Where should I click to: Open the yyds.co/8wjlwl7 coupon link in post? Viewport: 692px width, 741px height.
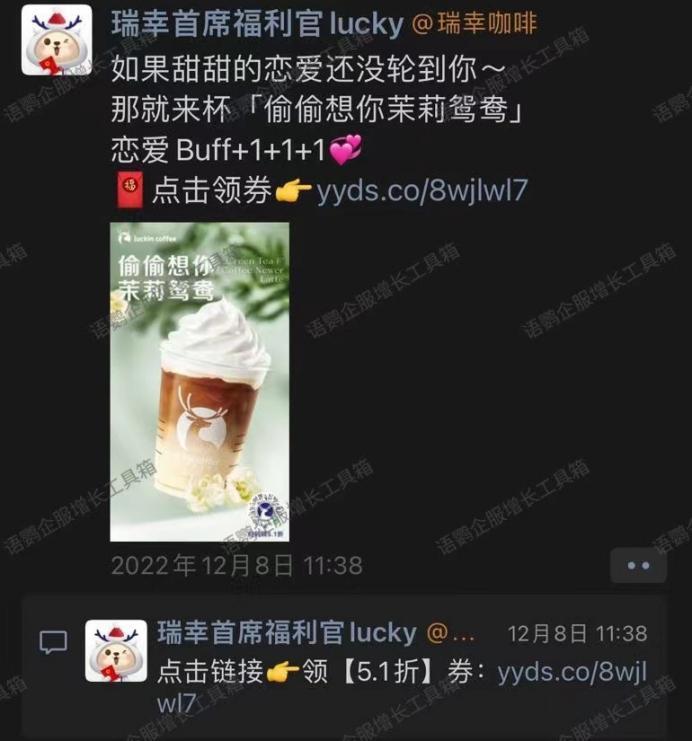[421, 191]
